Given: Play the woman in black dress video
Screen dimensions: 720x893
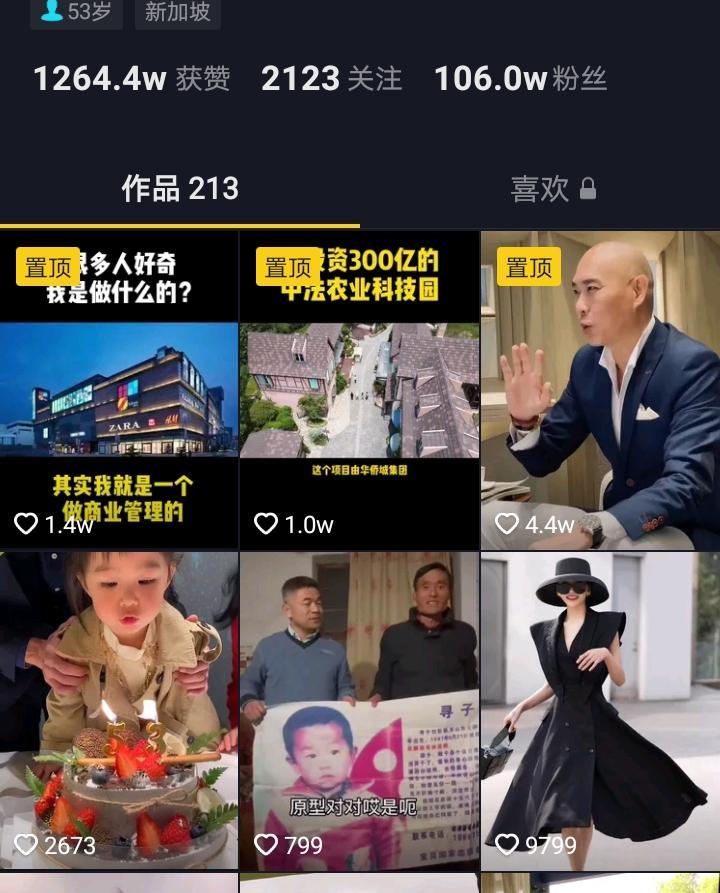Looking at the screenshot, I should click(x=600, y=710).
